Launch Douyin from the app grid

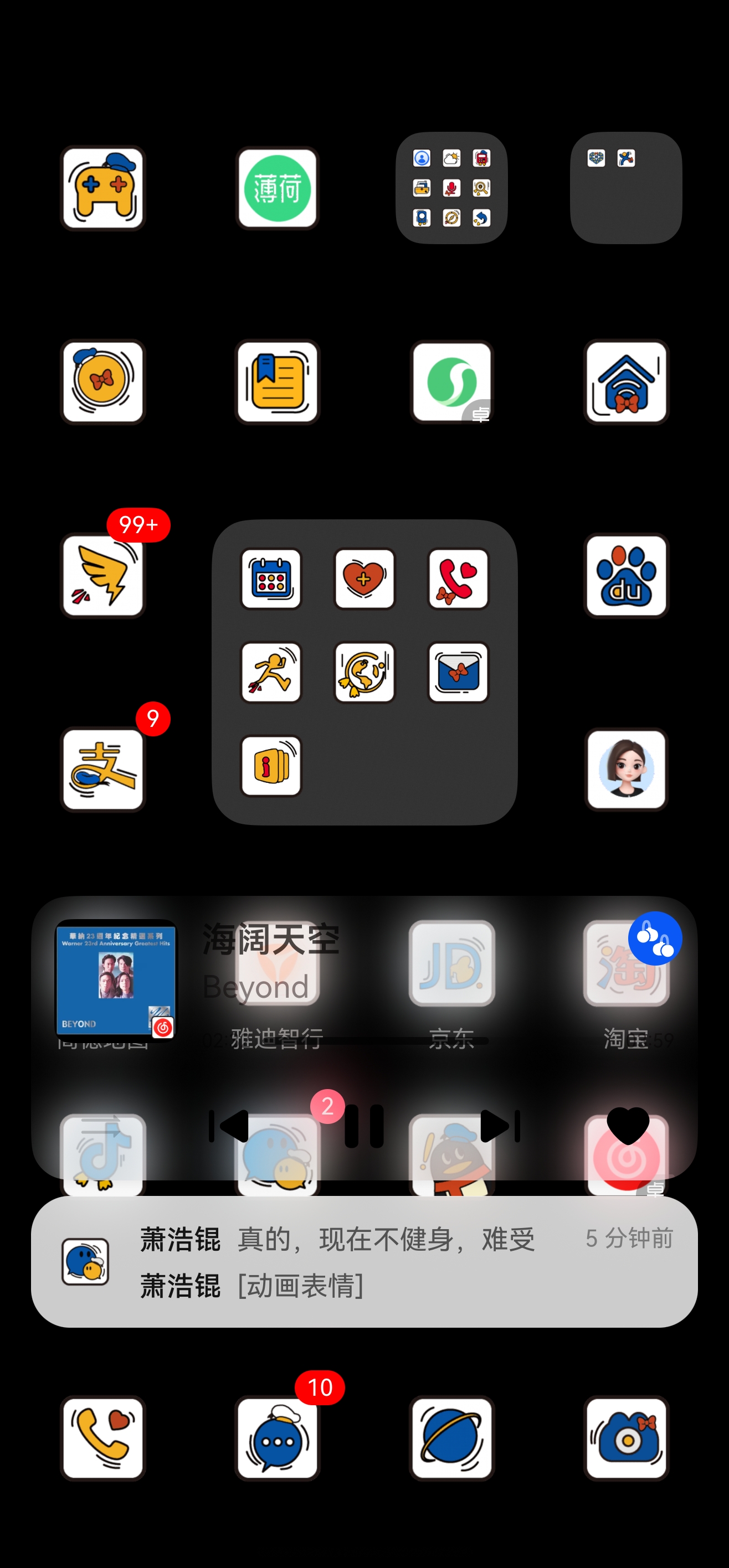click(102, 1153)
